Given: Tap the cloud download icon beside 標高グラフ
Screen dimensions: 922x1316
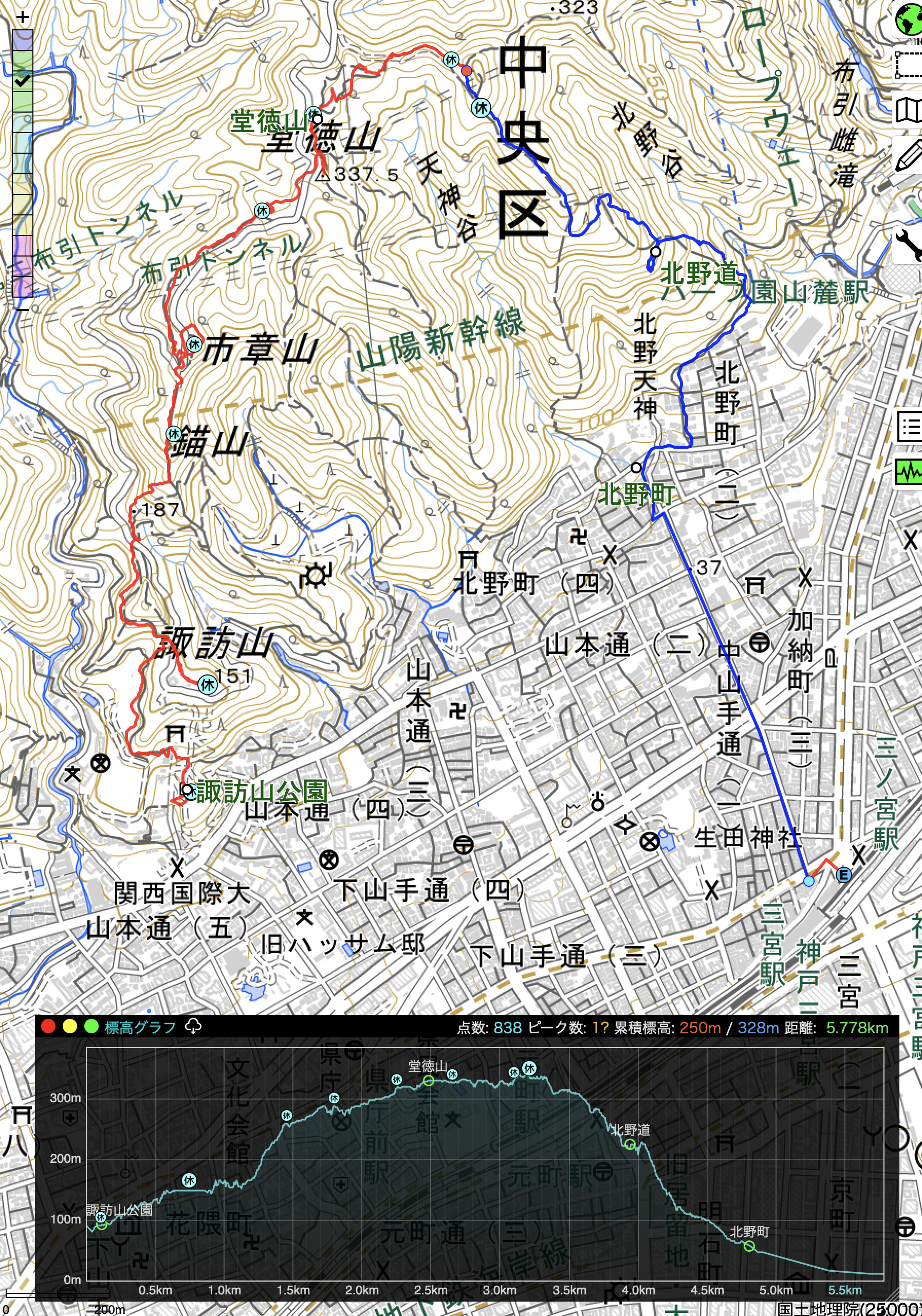Looking at the screenshot, I should 194,1027.
